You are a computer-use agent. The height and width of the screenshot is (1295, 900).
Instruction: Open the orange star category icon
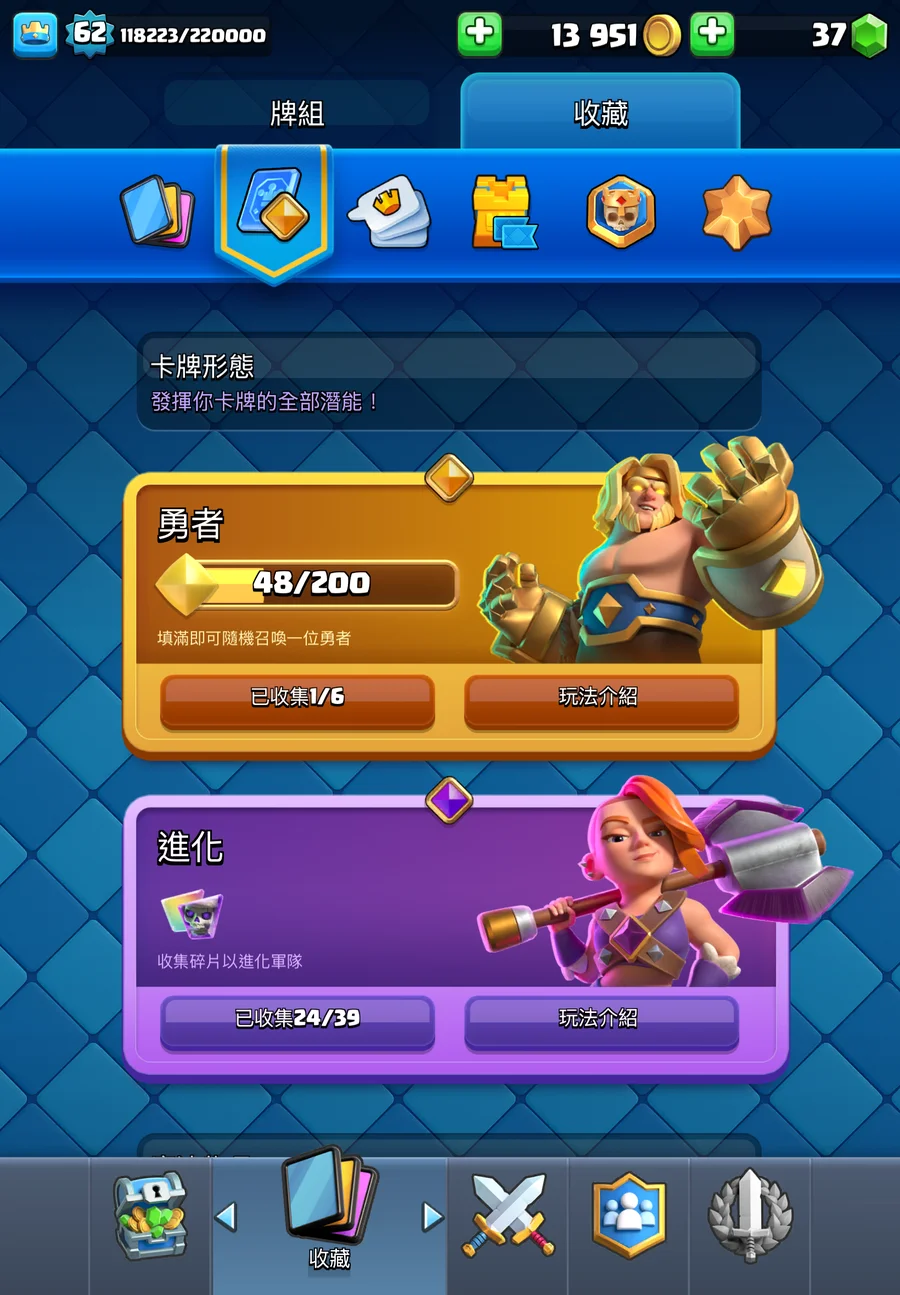click(x=737, y=212)
